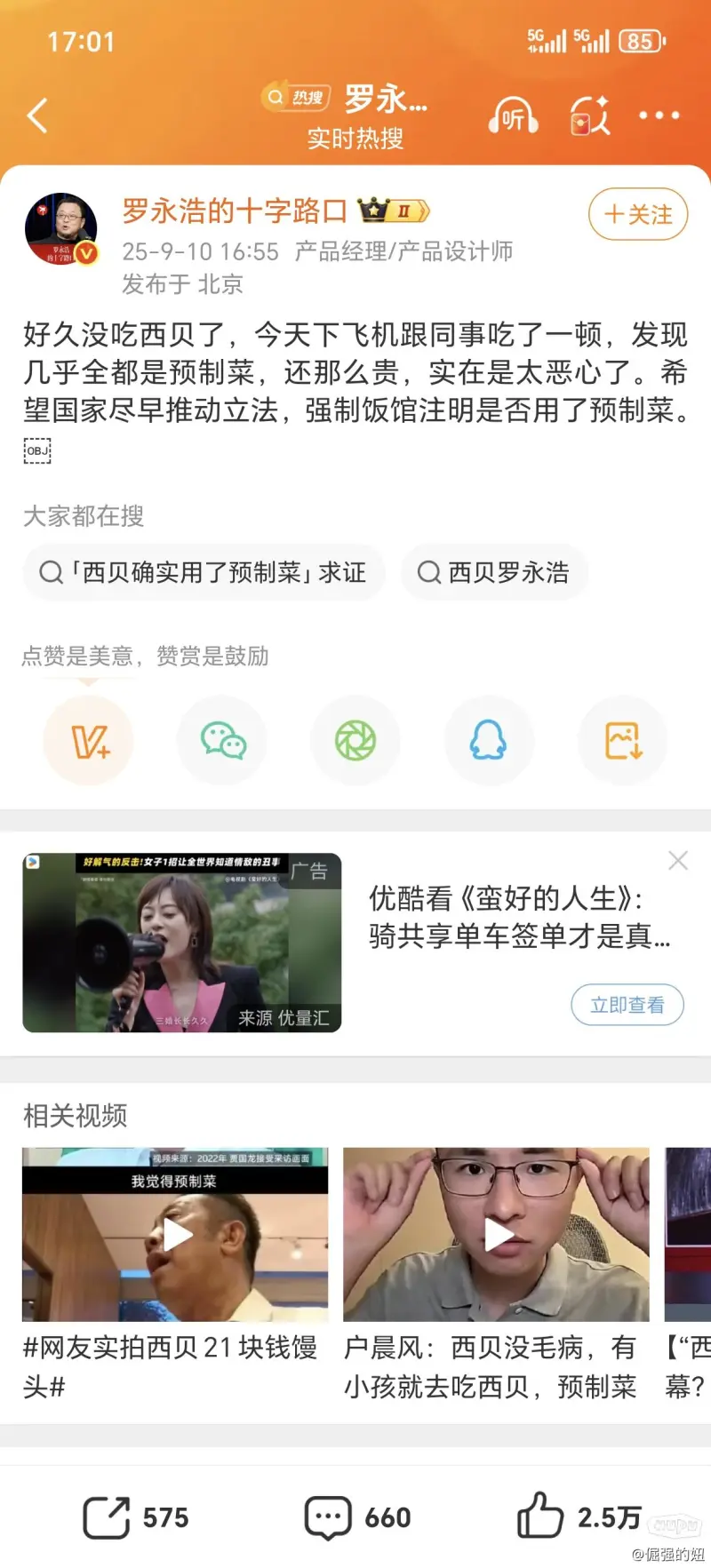Save the post as an image

click(622, 741)
